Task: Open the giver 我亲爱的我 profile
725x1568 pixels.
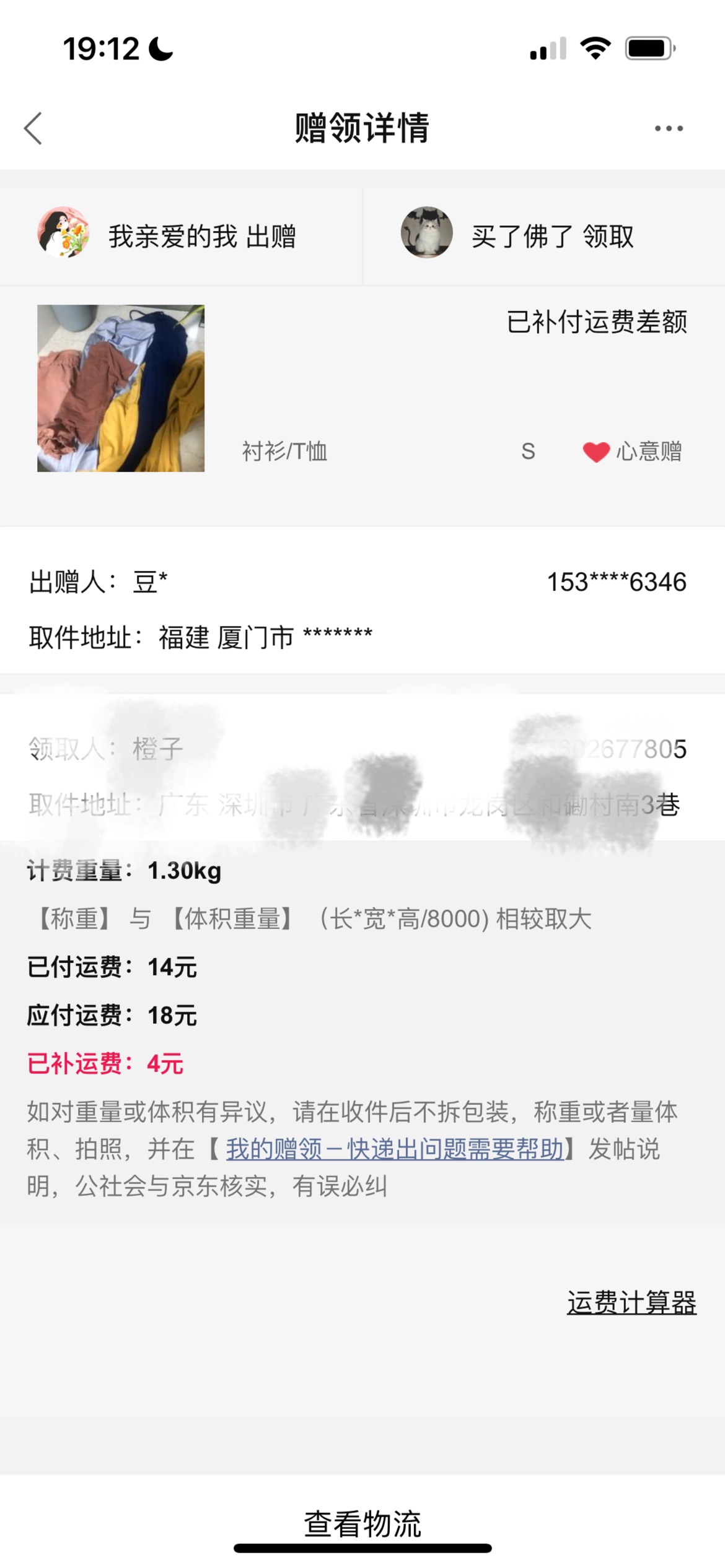Action: [167, 236]
